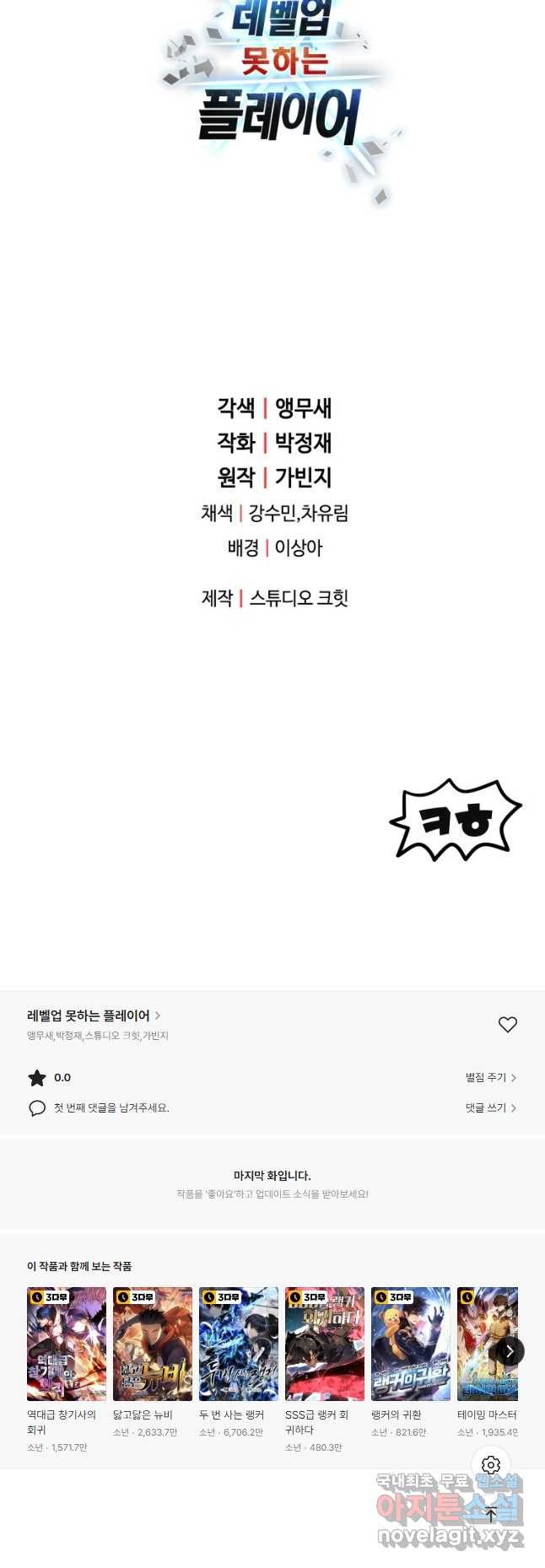This screenshot has height=1568, width=545.
Task: Open 테이밍 마스터 thumbnail
Action: coord(477,1344)
